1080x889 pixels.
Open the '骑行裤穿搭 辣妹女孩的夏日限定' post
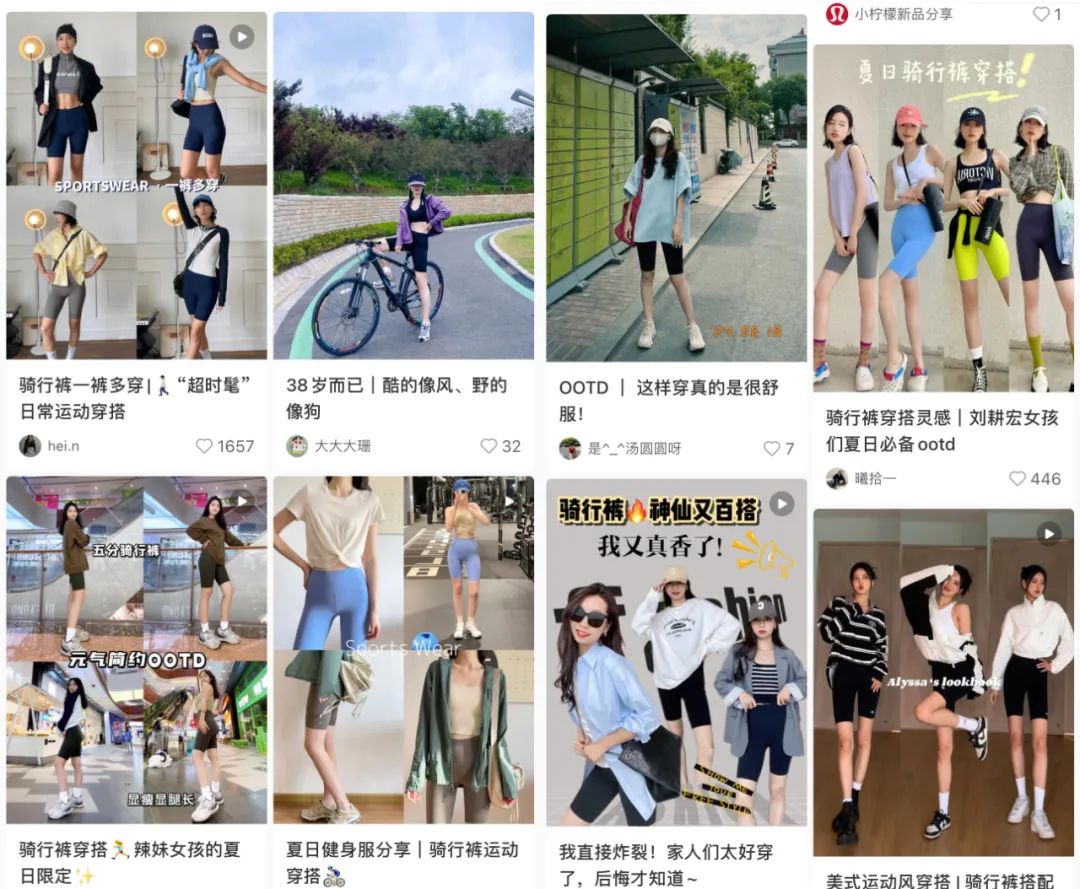136,650
